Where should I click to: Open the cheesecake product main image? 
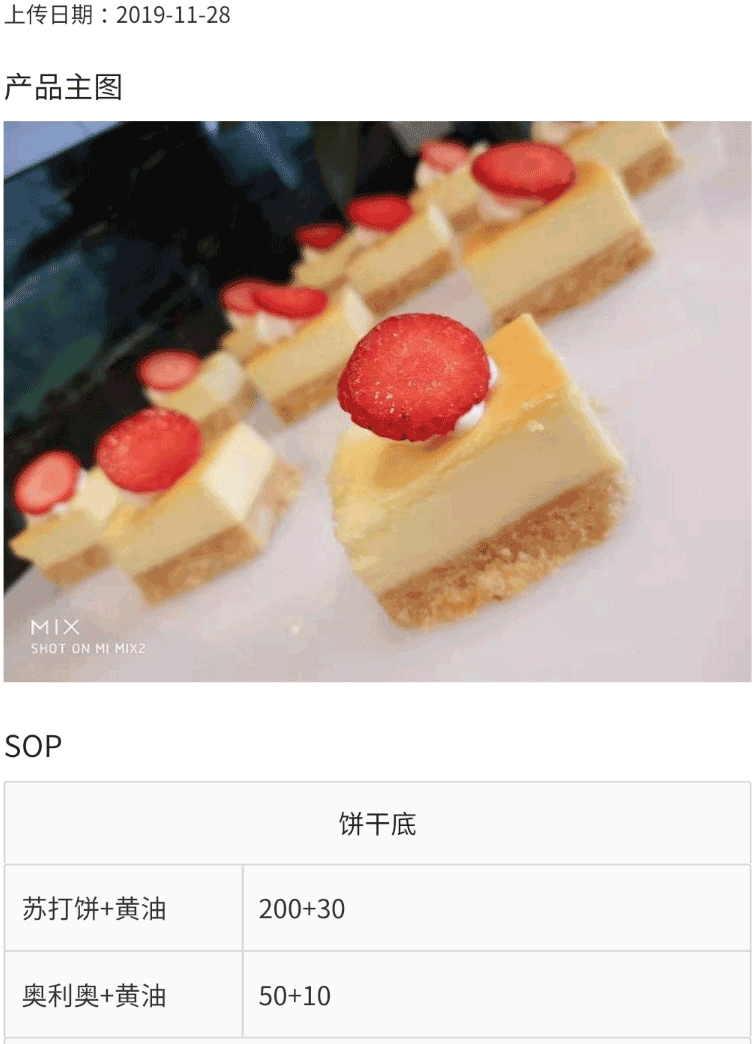377,401
